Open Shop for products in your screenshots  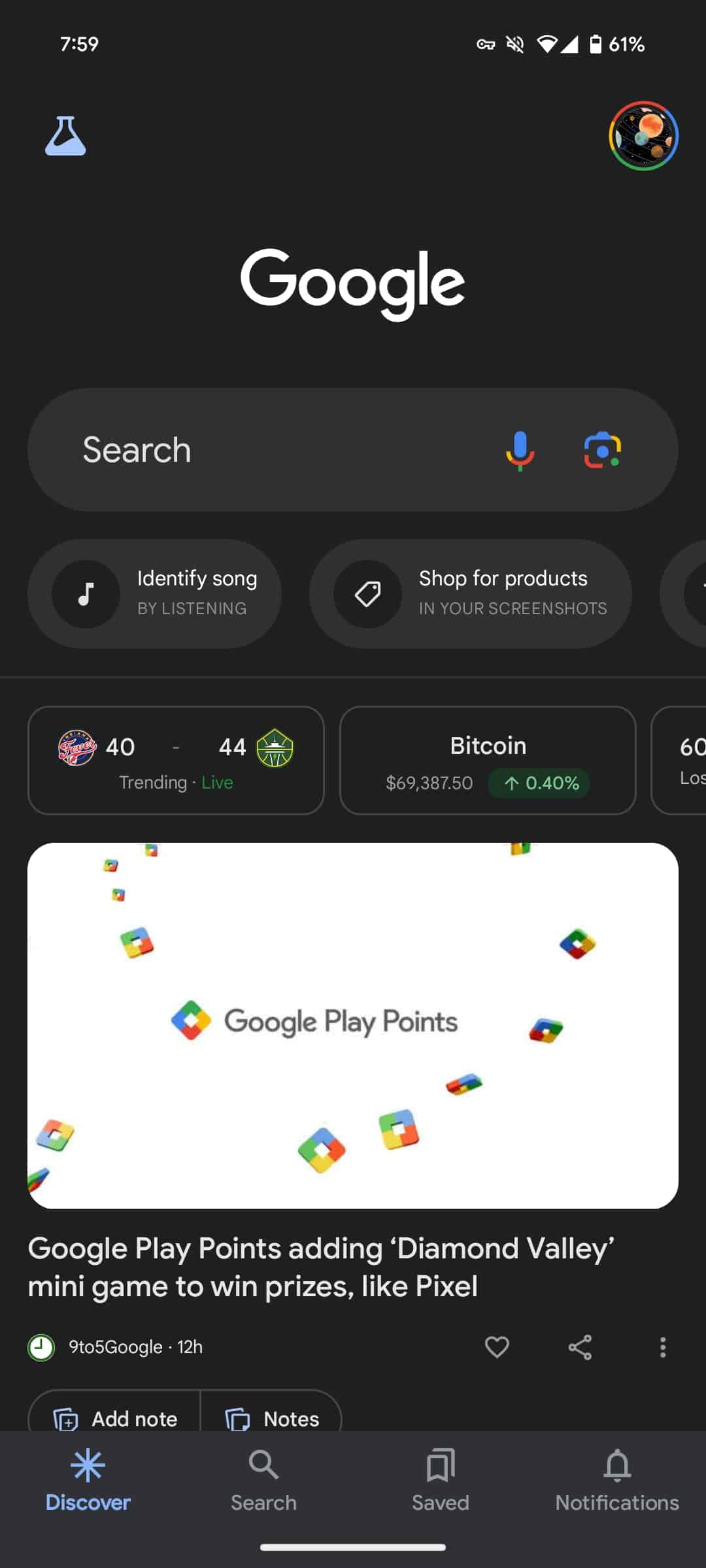click(471, 593)
